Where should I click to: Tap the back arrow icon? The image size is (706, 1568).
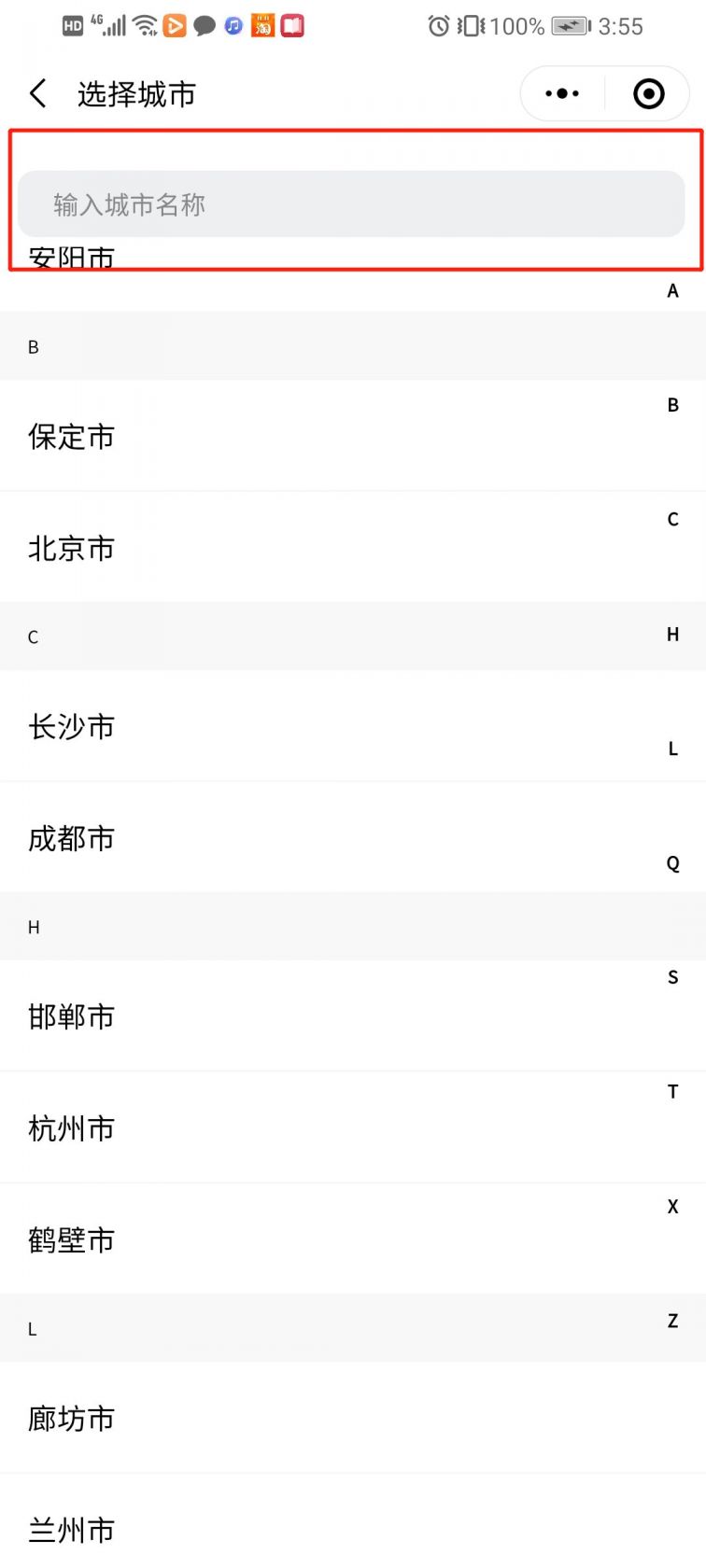pyautogui.click(x=37, y=93)
